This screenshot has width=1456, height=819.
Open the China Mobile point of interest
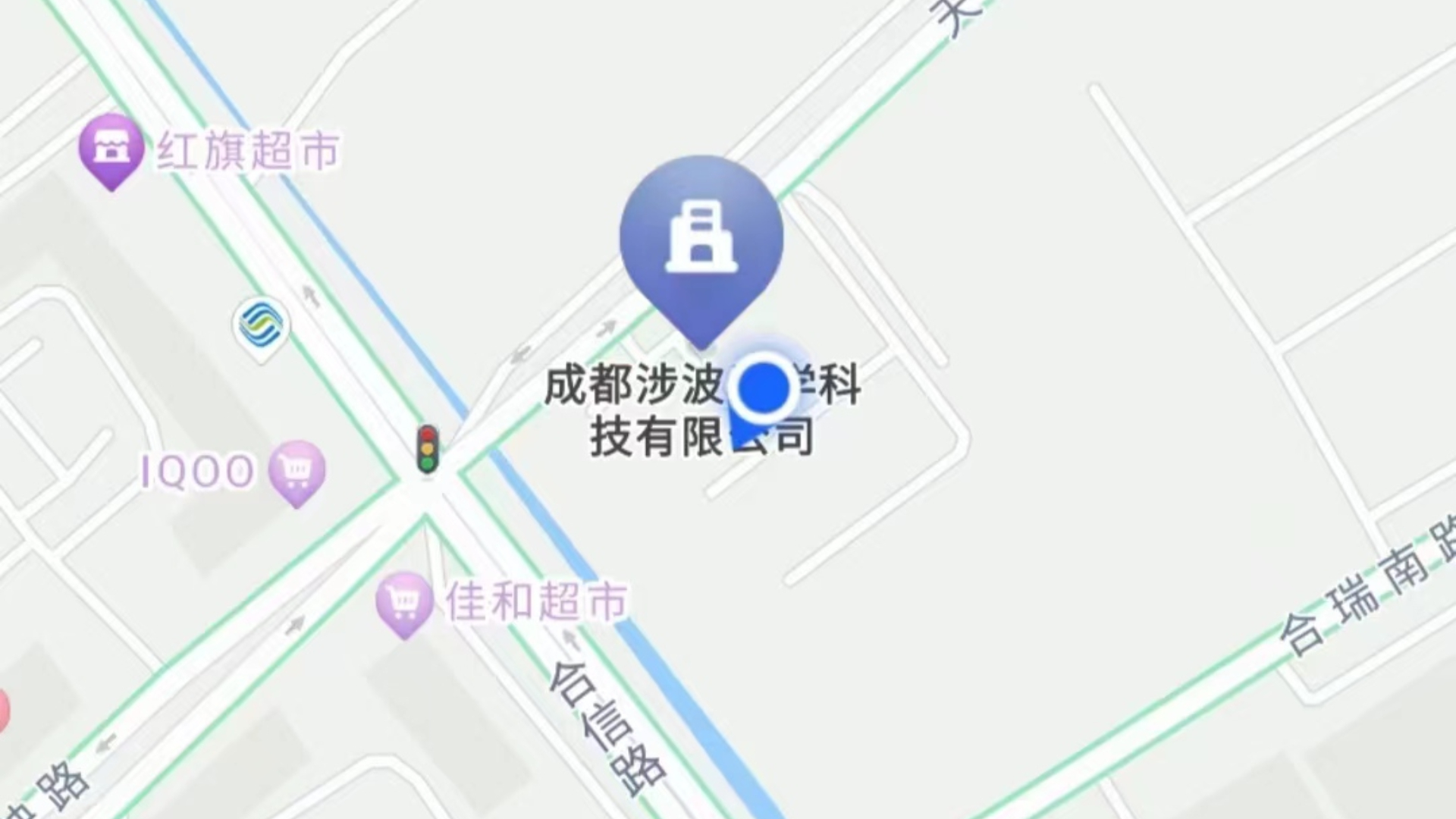pyautogui.click(x=261, y=325)
